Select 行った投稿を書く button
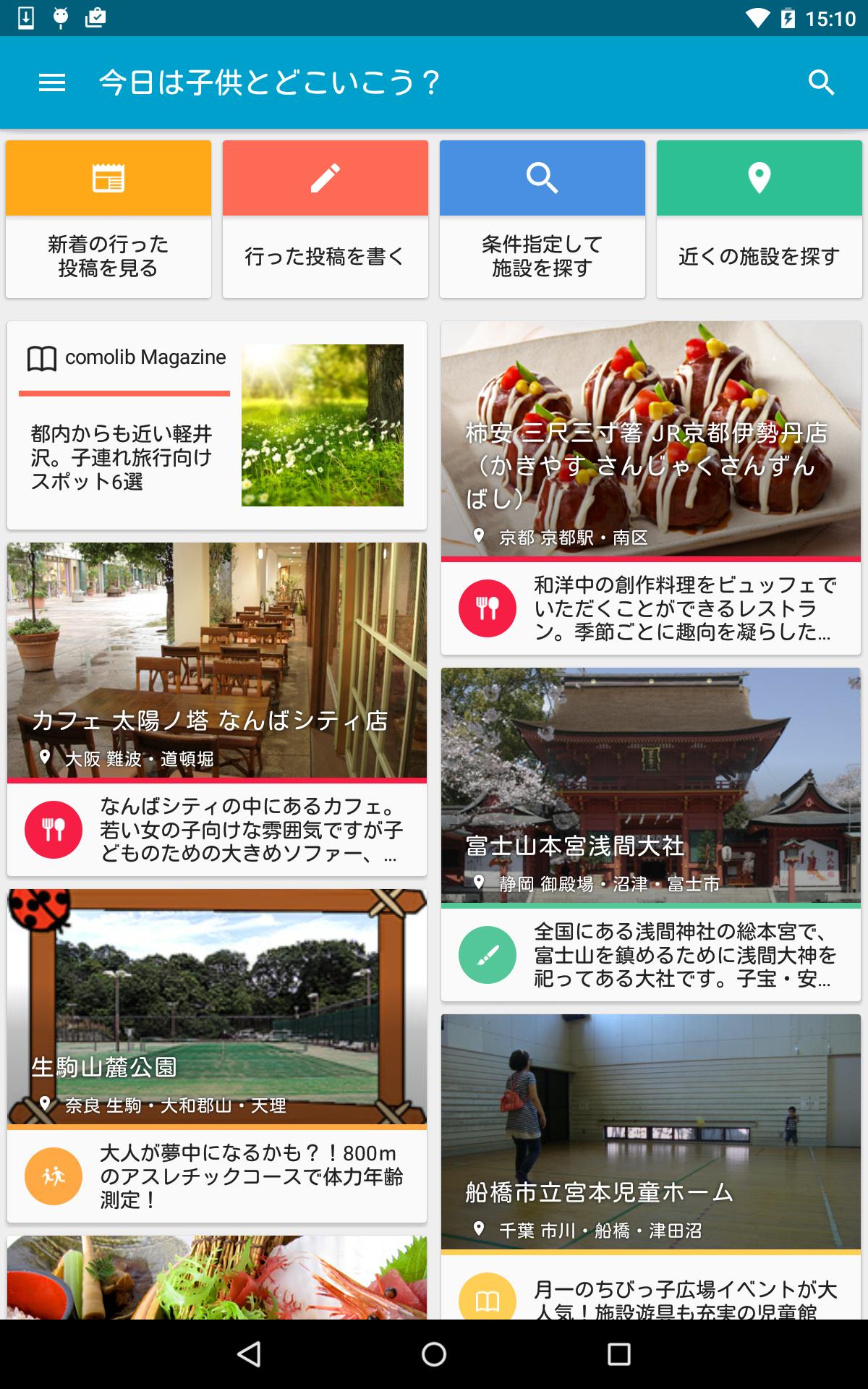Image resolution: width=868 pixels, height=1389 pixels. point(325,219)
